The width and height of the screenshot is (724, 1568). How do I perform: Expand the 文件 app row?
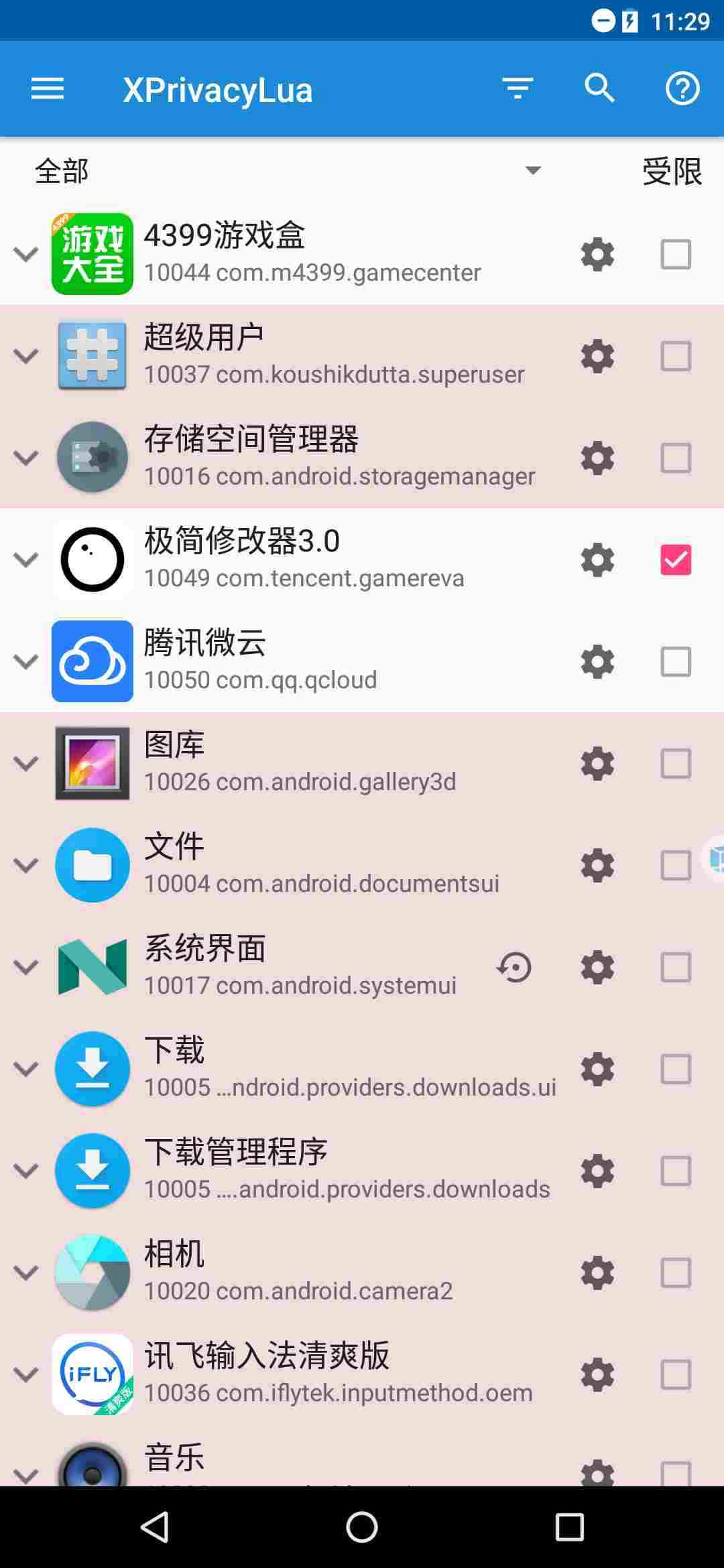26,866
